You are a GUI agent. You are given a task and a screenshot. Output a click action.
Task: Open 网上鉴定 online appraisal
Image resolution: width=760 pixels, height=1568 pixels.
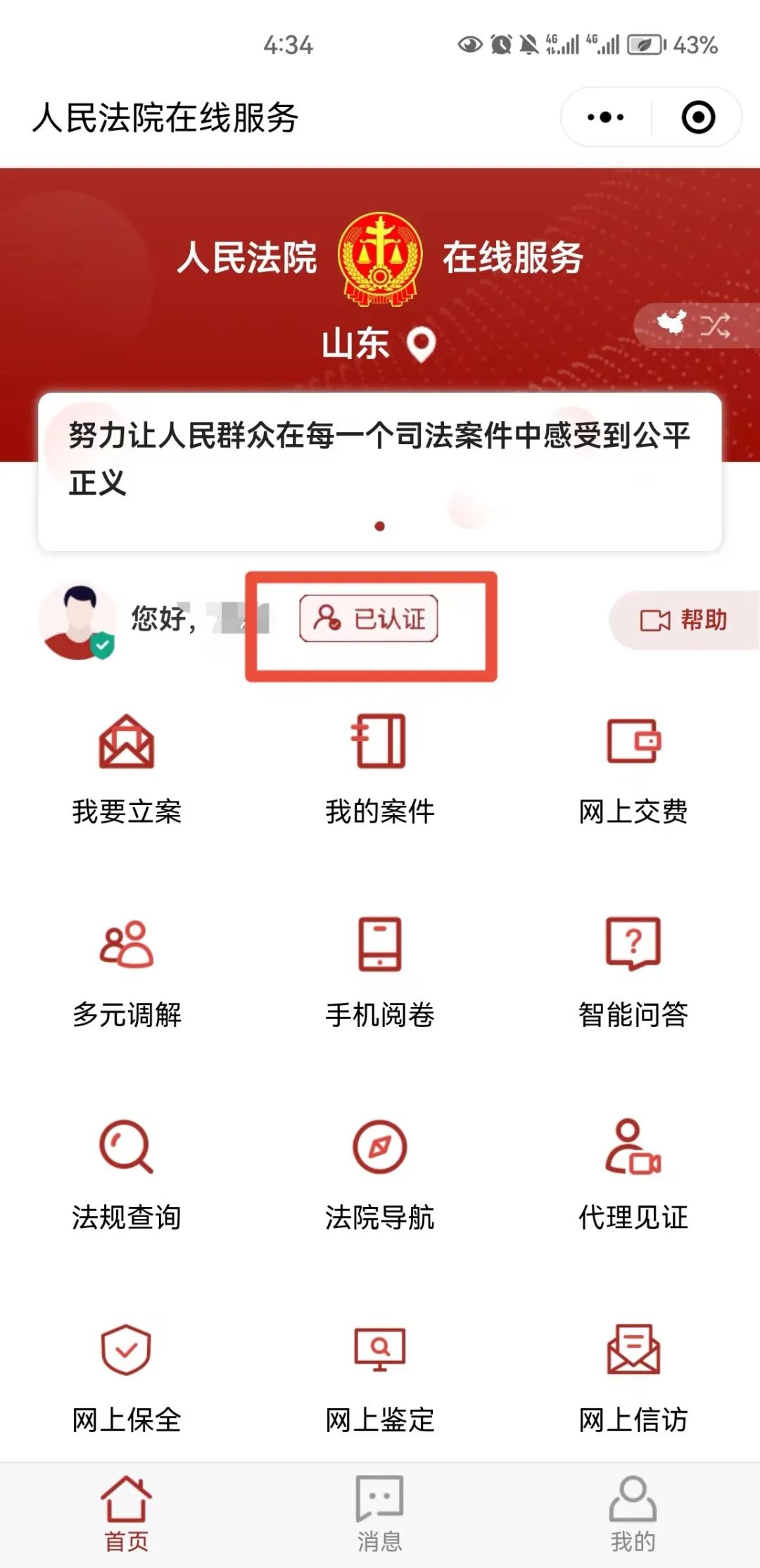380,1376
